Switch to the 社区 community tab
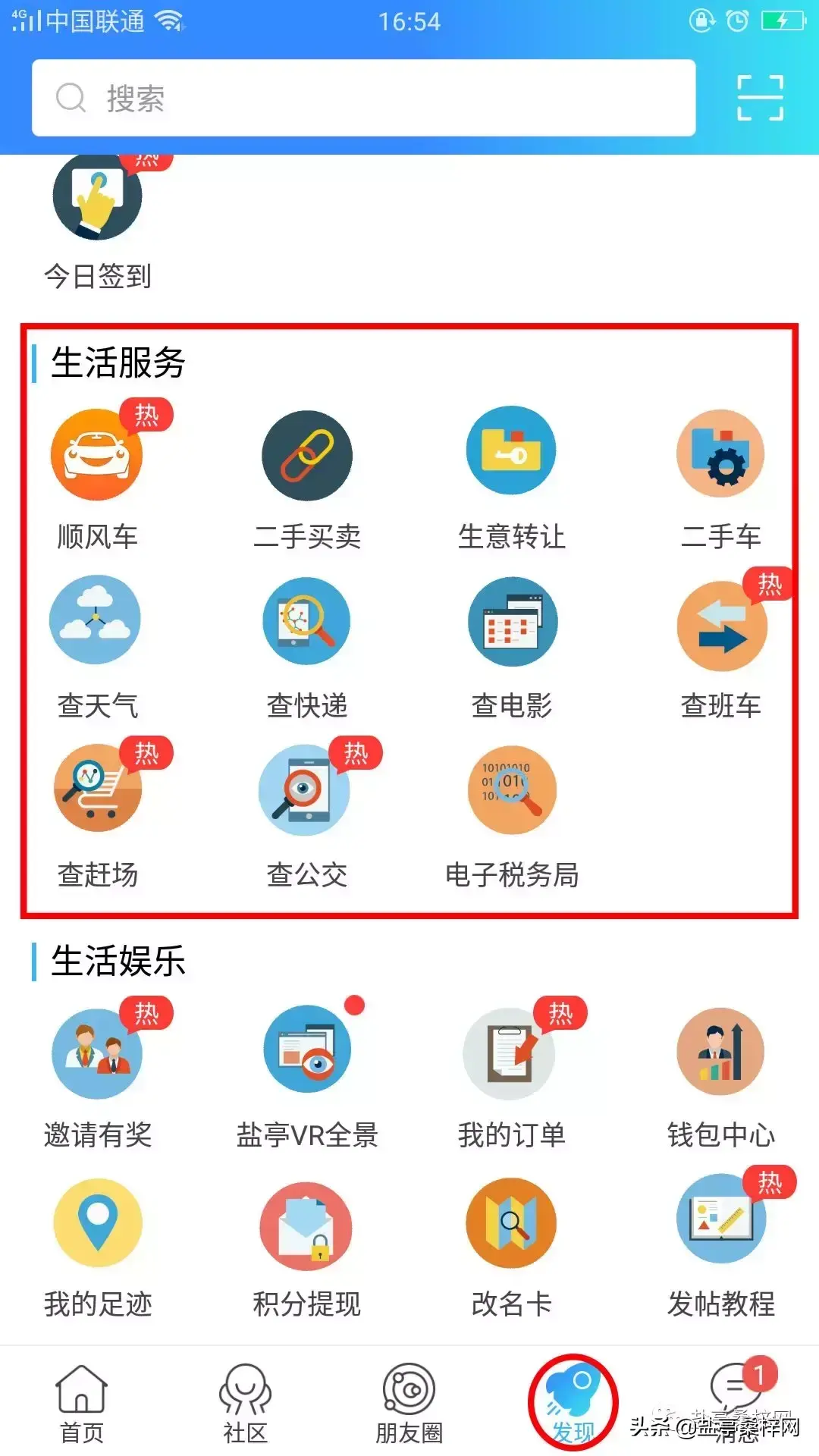Viewport: 819px width, 1456px height. coord(245,1403)
